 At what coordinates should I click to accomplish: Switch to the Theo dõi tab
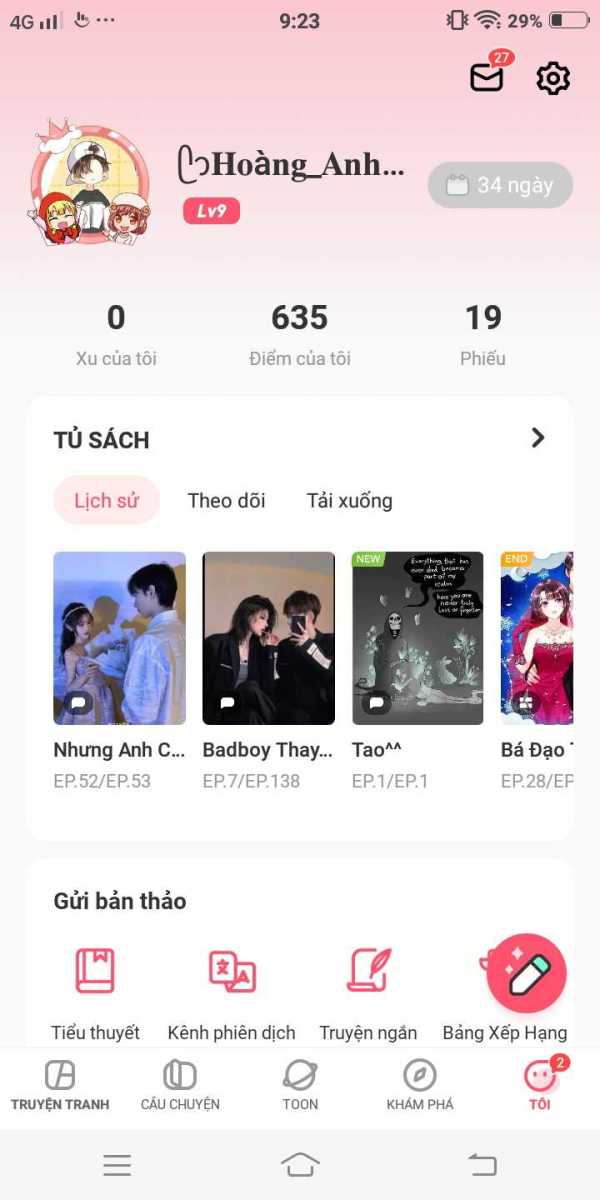pyautogui.click(x=227, y=501)
